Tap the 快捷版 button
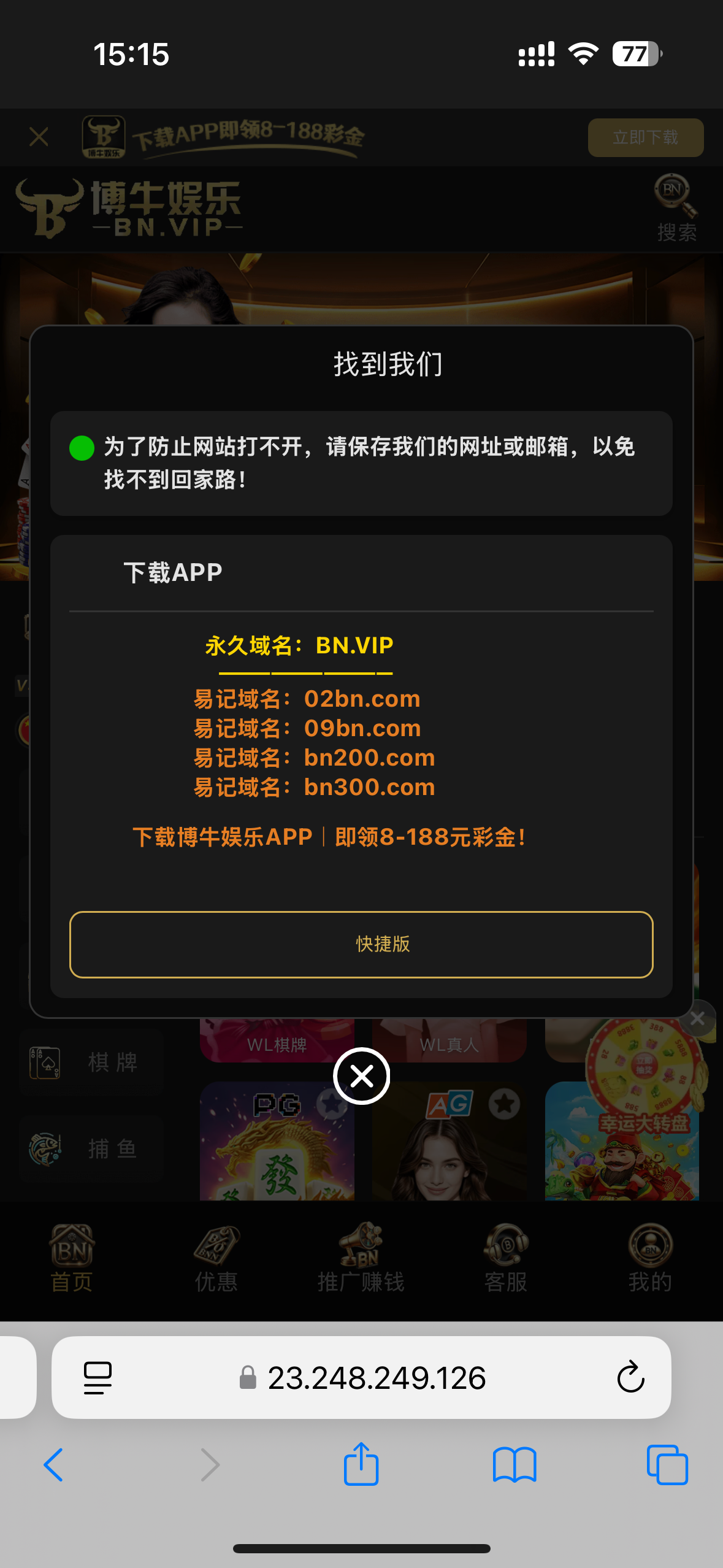This screenshot has width=723, height=1568. (x=361, y=944)
